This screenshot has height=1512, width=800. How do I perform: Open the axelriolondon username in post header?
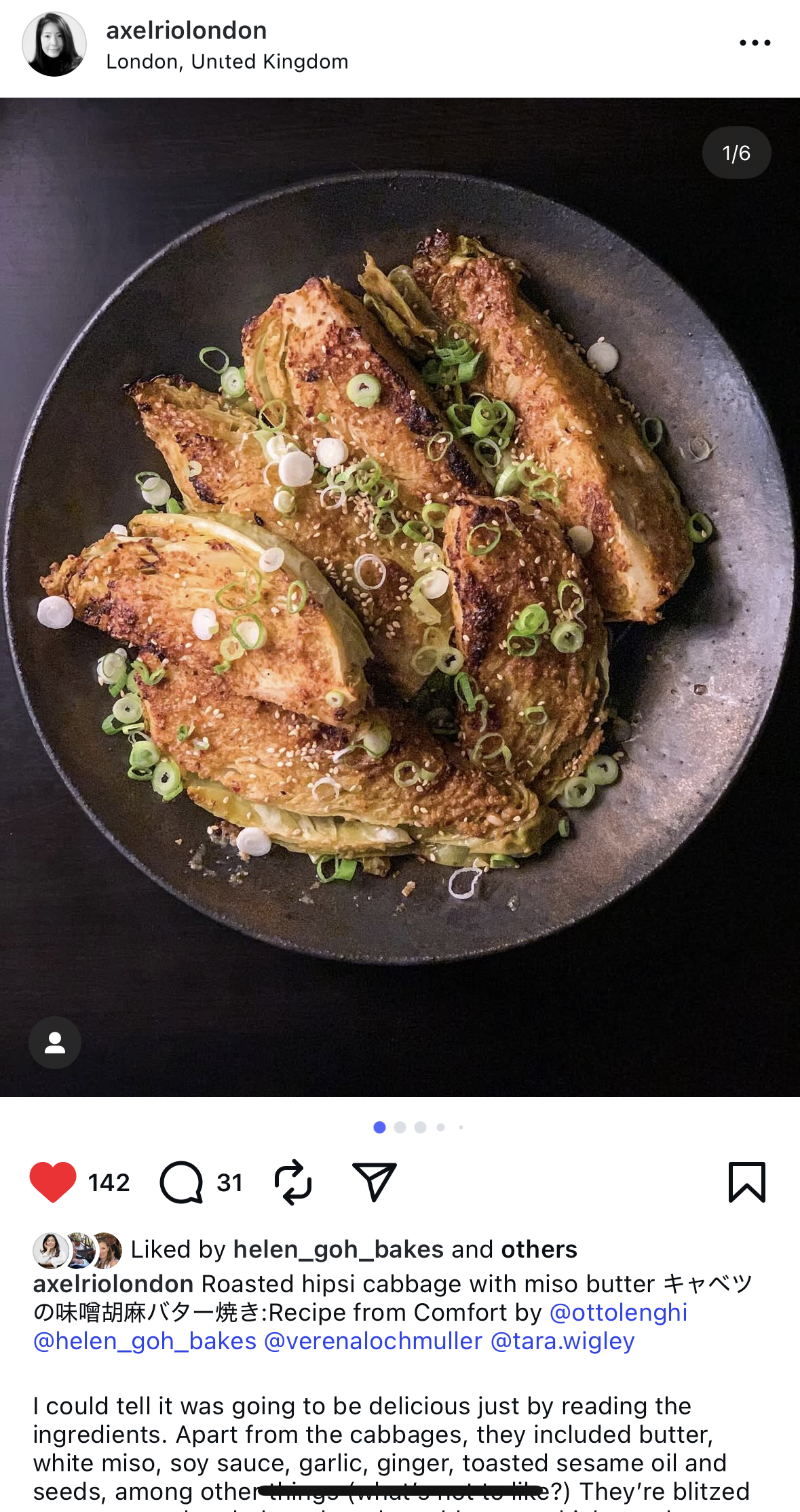(x=186, y=31)
